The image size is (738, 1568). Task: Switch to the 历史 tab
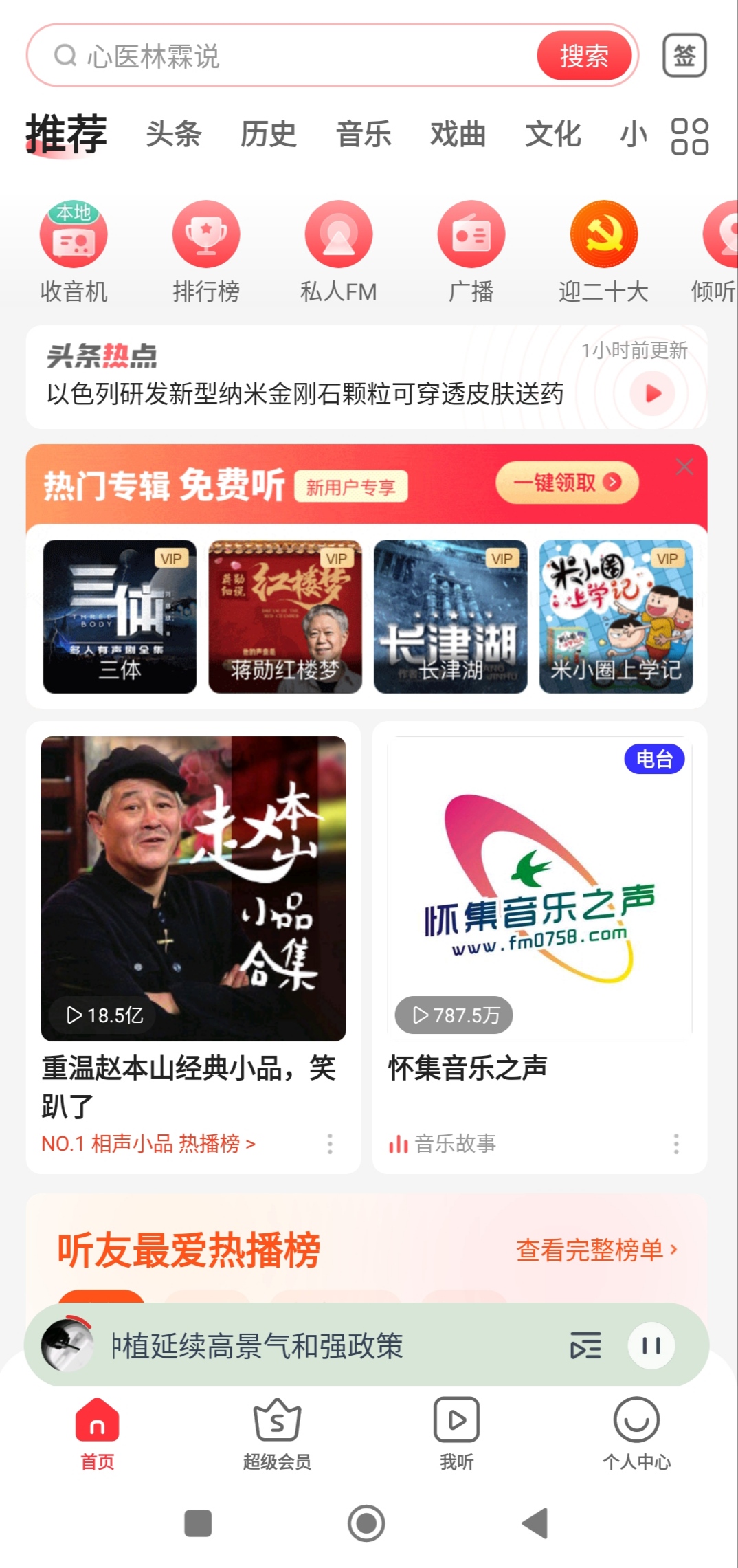tap(268, 134)
